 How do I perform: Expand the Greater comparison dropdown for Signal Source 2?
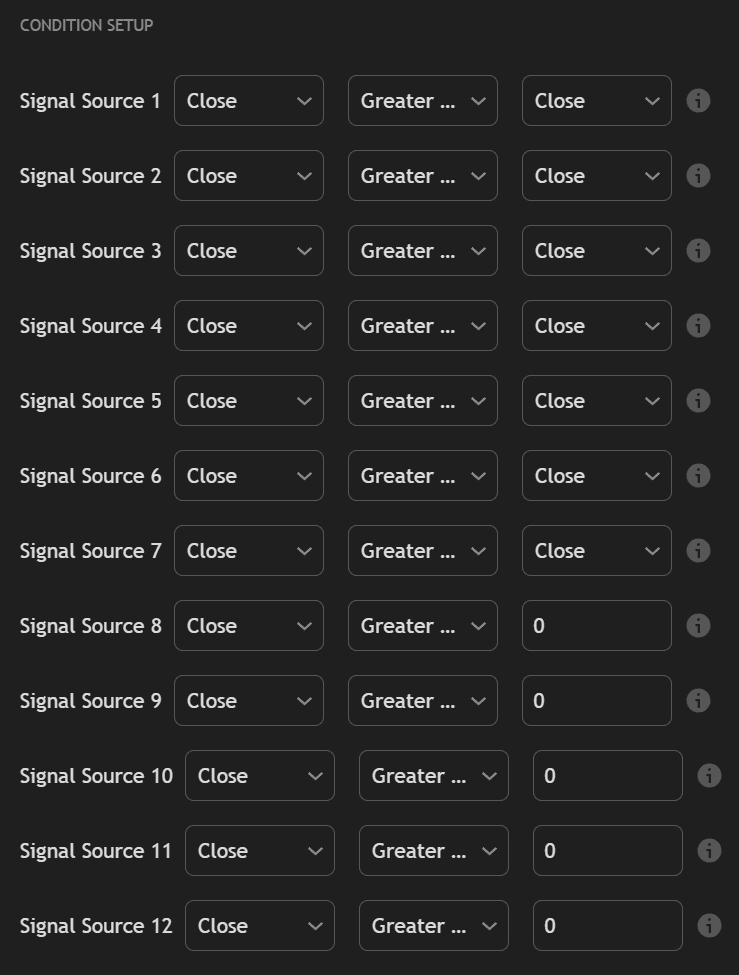[422, 176]
